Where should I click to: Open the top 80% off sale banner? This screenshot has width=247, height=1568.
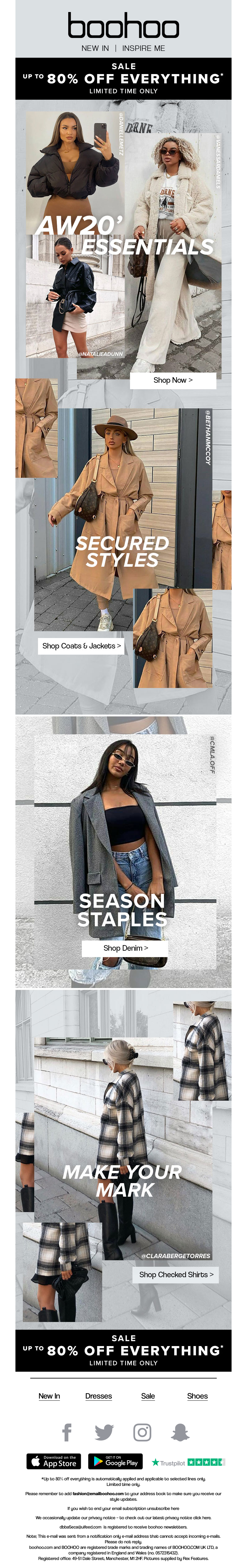[x=124, y=78]
